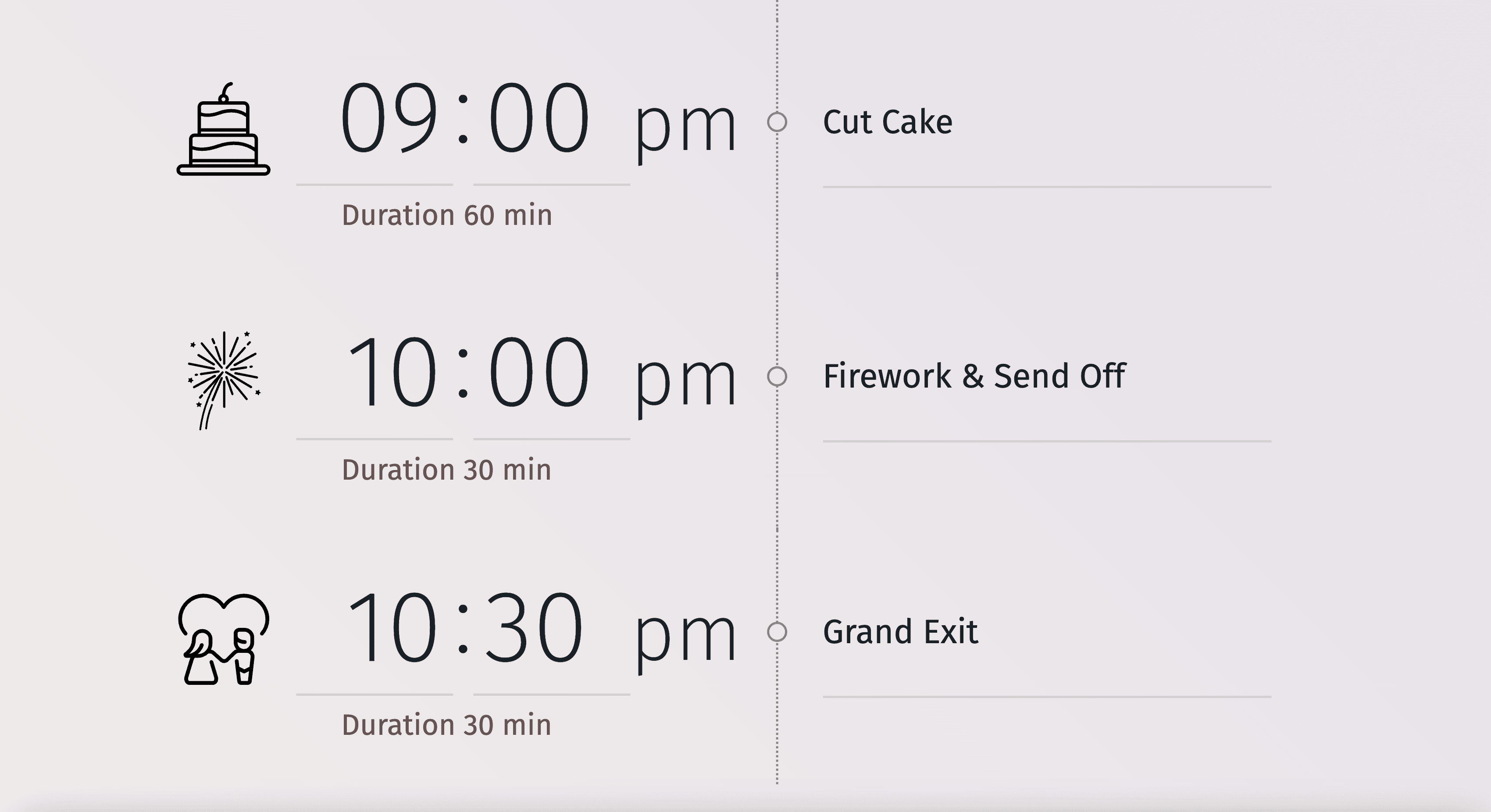Change the couple icon for Grand Exit
This screenshot has width=1491, height=812.
223,640
